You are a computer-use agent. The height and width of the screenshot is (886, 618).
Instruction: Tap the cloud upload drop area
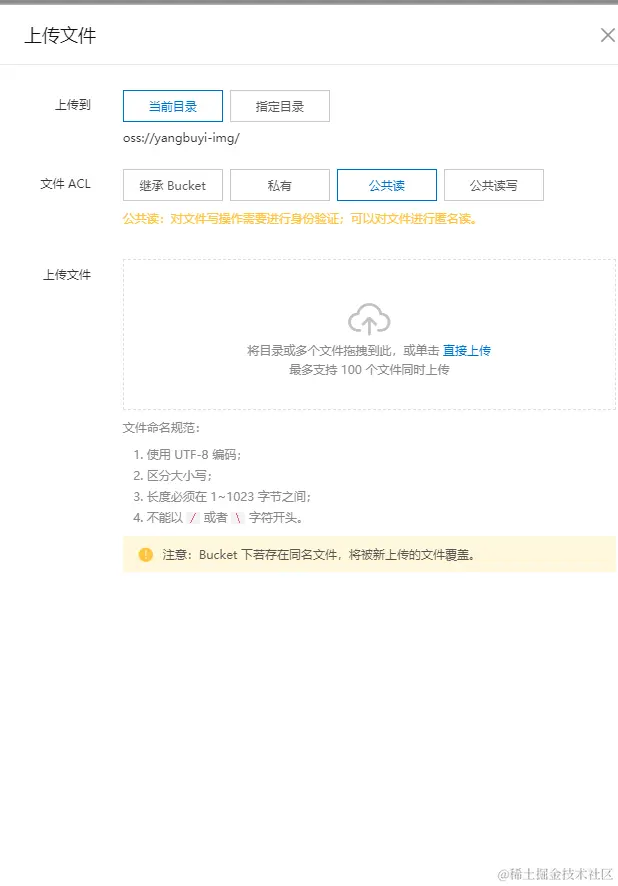point(369,319)
